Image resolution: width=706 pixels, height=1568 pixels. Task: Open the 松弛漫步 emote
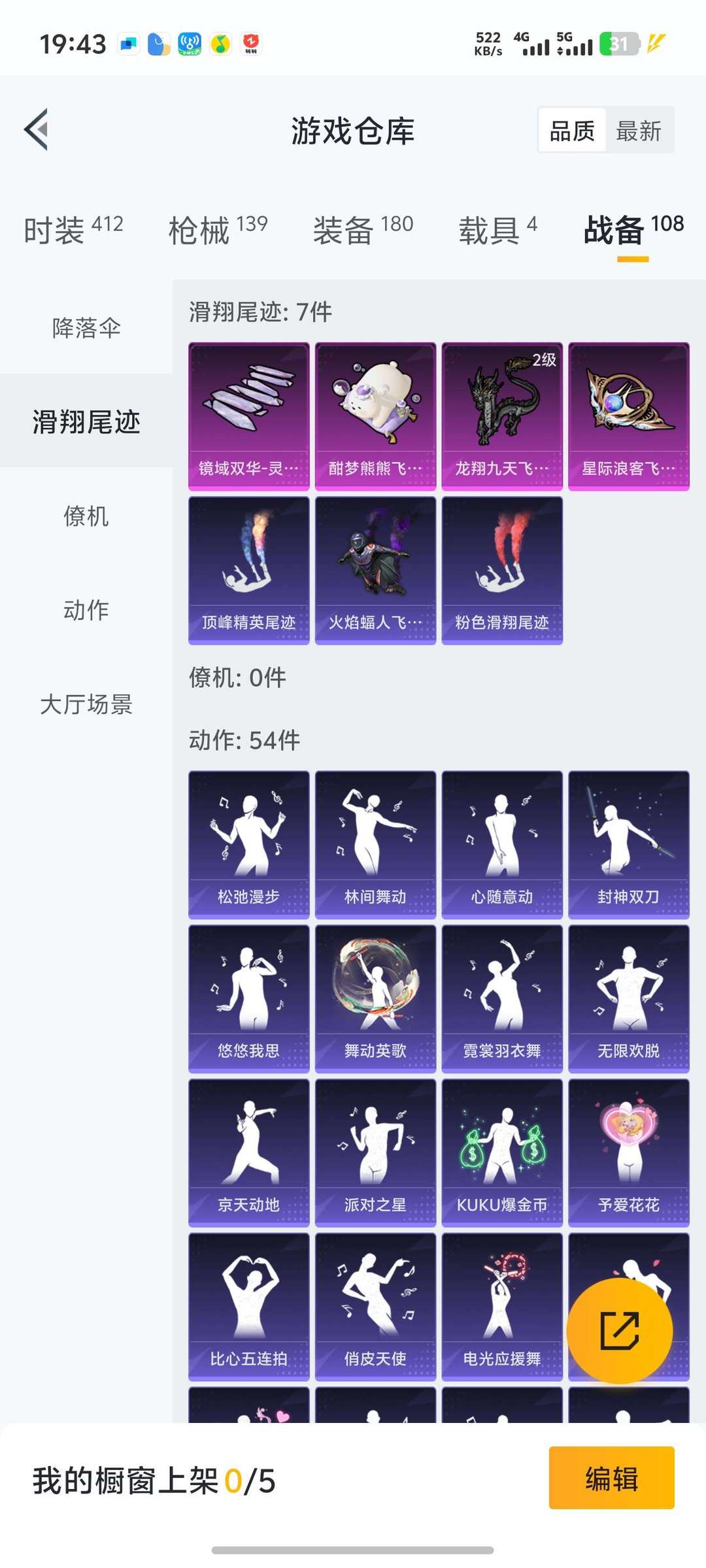[x=248, y=845]
